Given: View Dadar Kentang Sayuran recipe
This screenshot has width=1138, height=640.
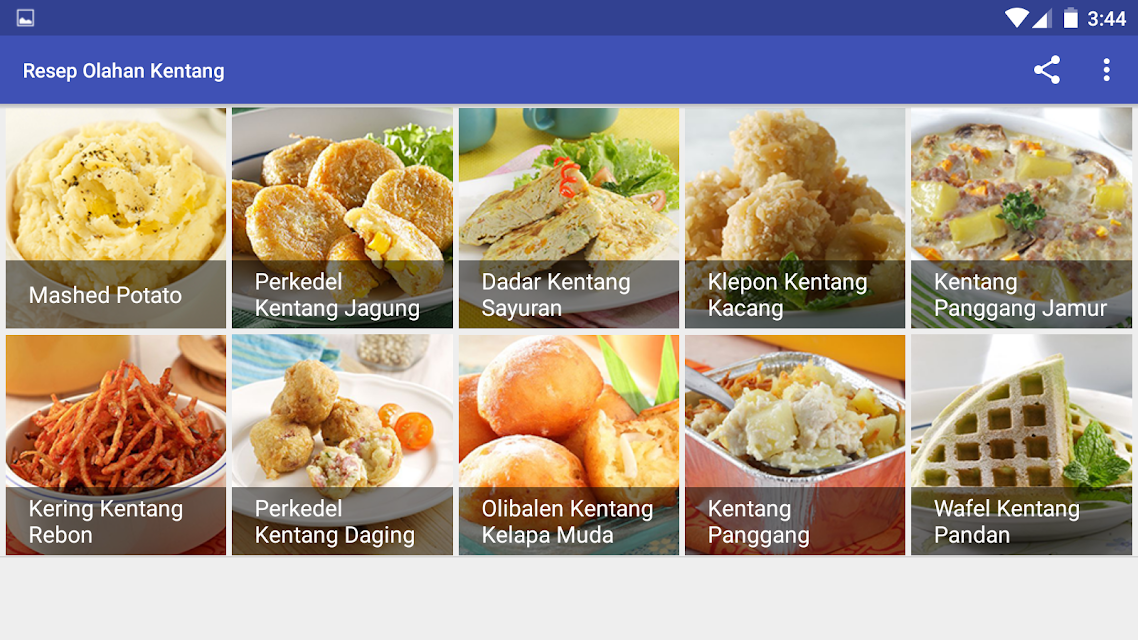Looking at the screenshot, I should [x=569, y=218].
